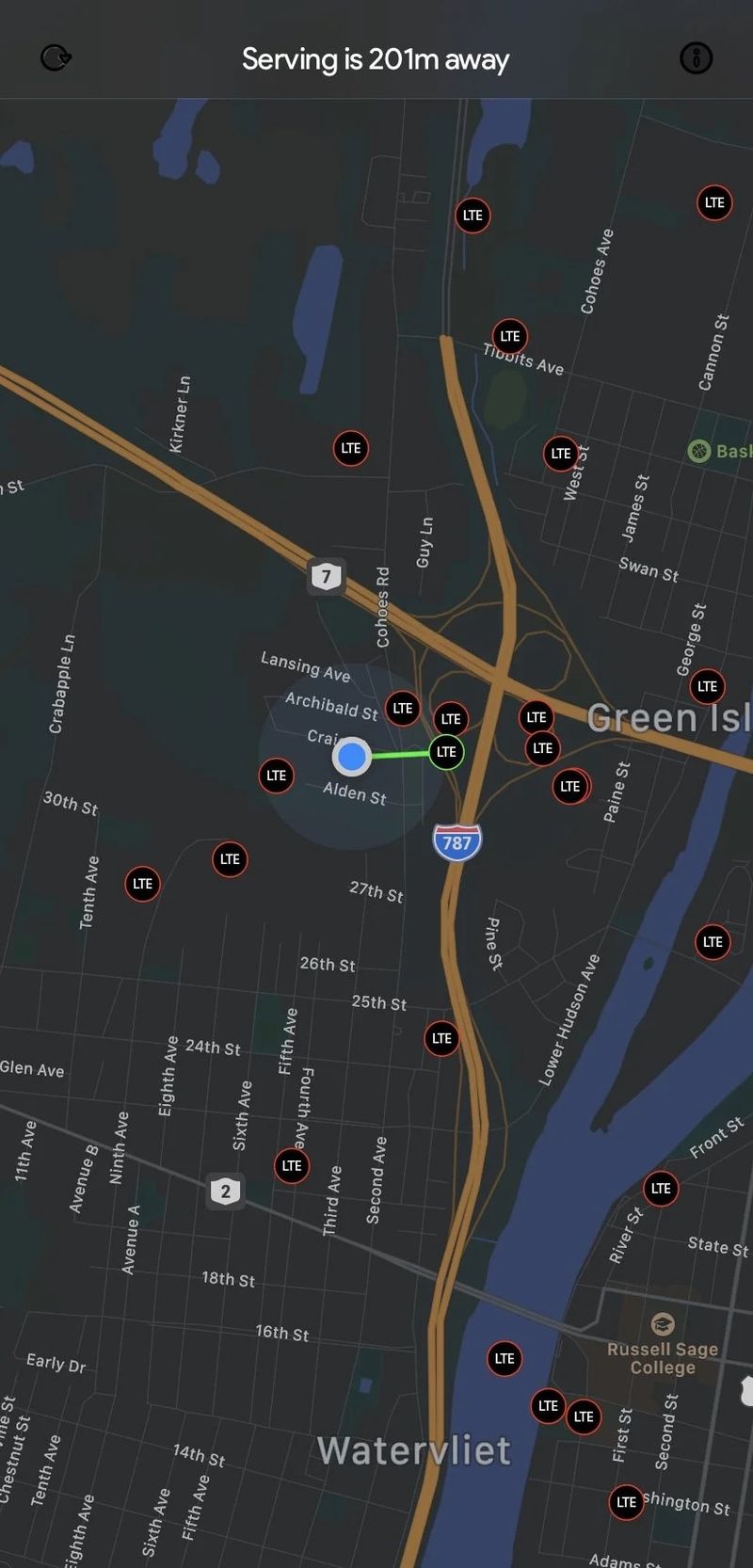Tap the LTE marker on Tibbits Ave
Screen dimensions: 753x1568
click(x=510, y=336)
